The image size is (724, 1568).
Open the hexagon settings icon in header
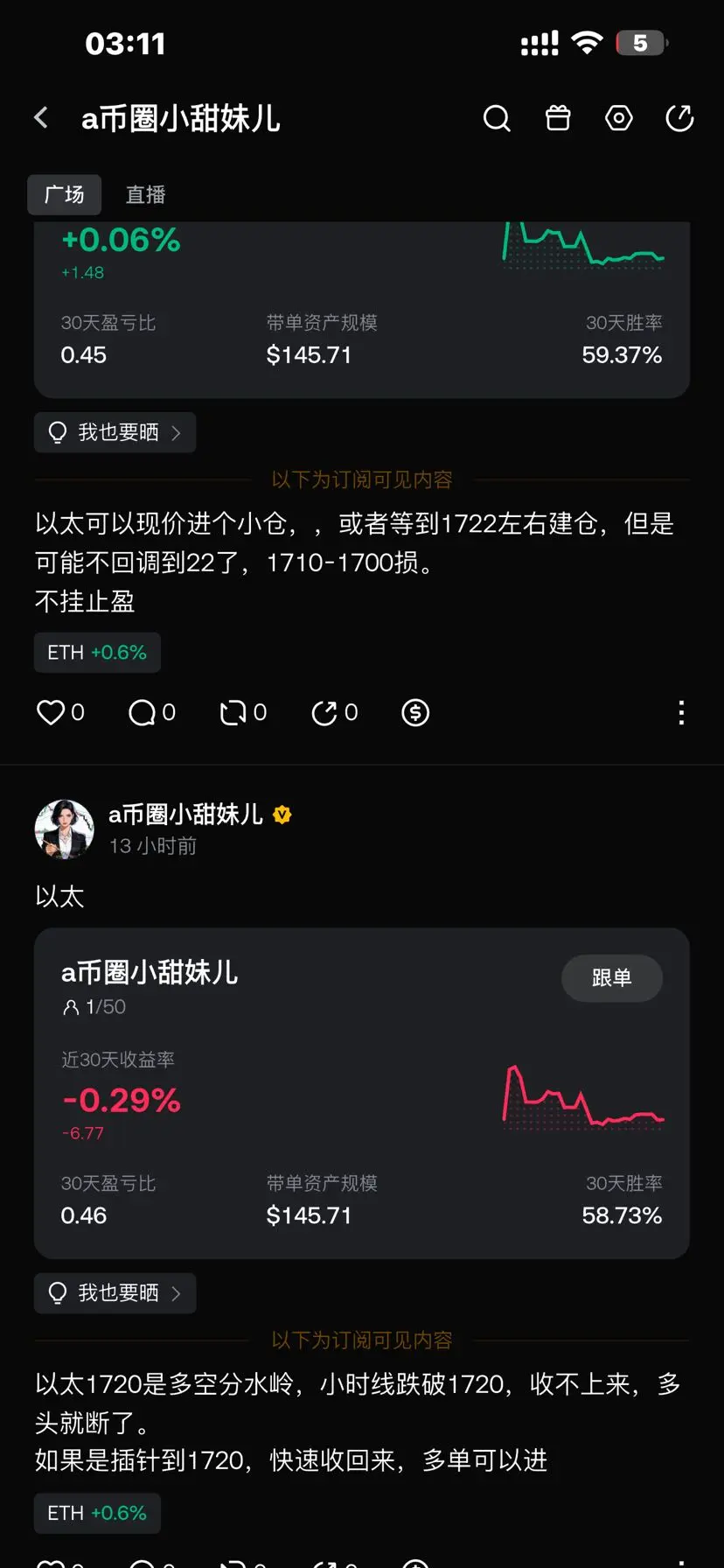(619, 118)
